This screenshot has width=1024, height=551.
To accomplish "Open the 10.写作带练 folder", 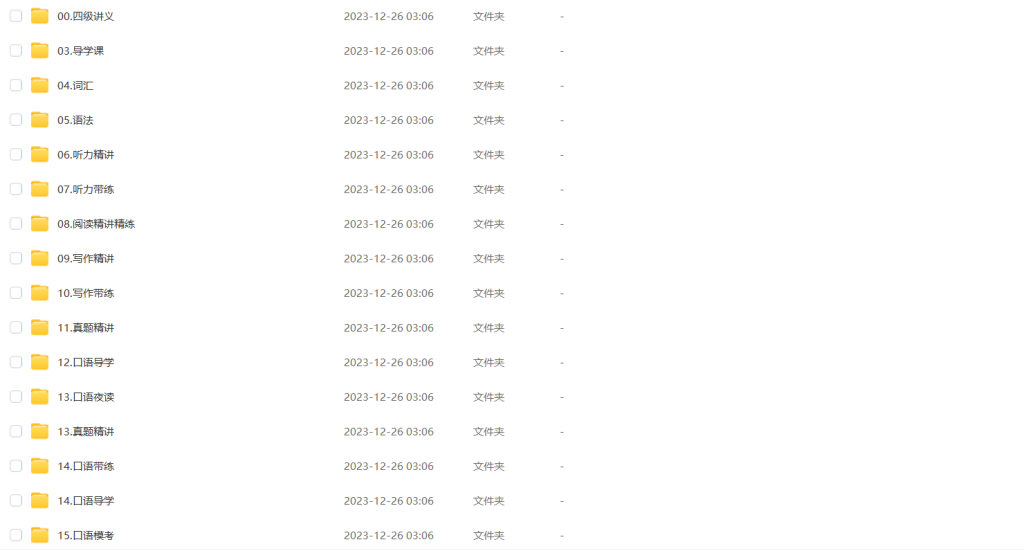I will click(x=85, y=293).
